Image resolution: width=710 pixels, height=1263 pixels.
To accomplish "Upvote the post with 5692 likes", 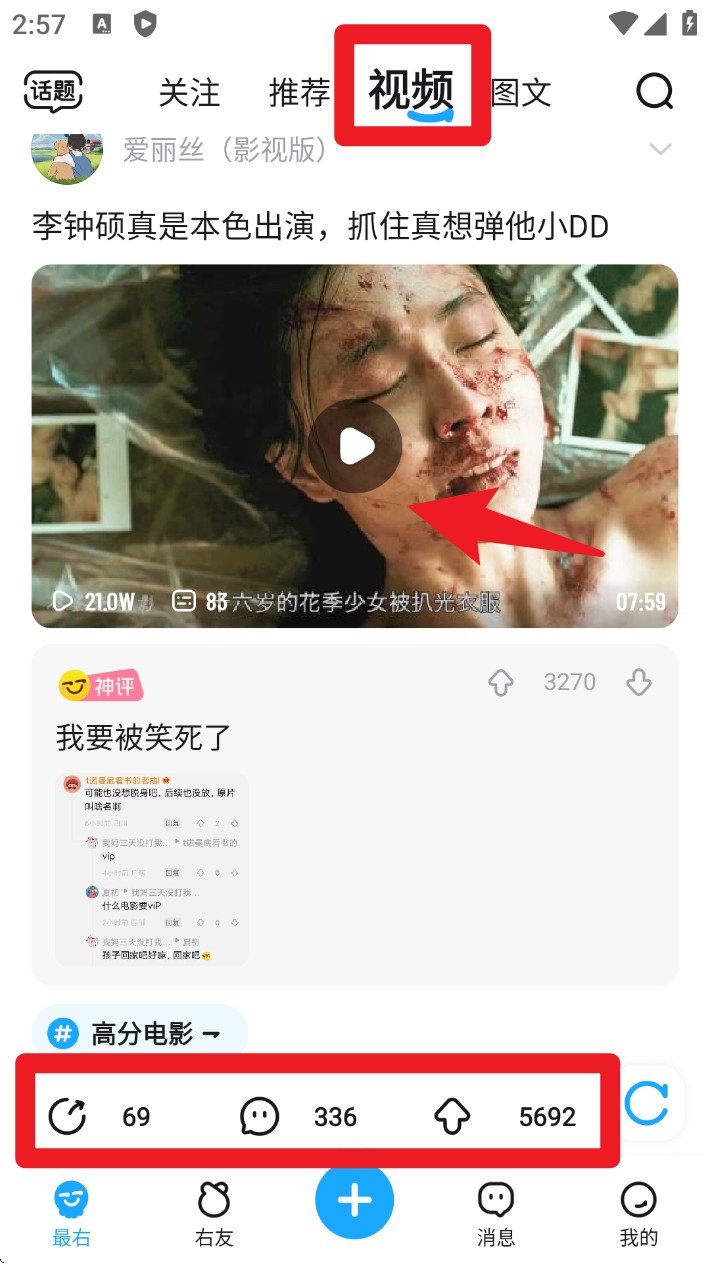I will click(x=452, y=1116).
